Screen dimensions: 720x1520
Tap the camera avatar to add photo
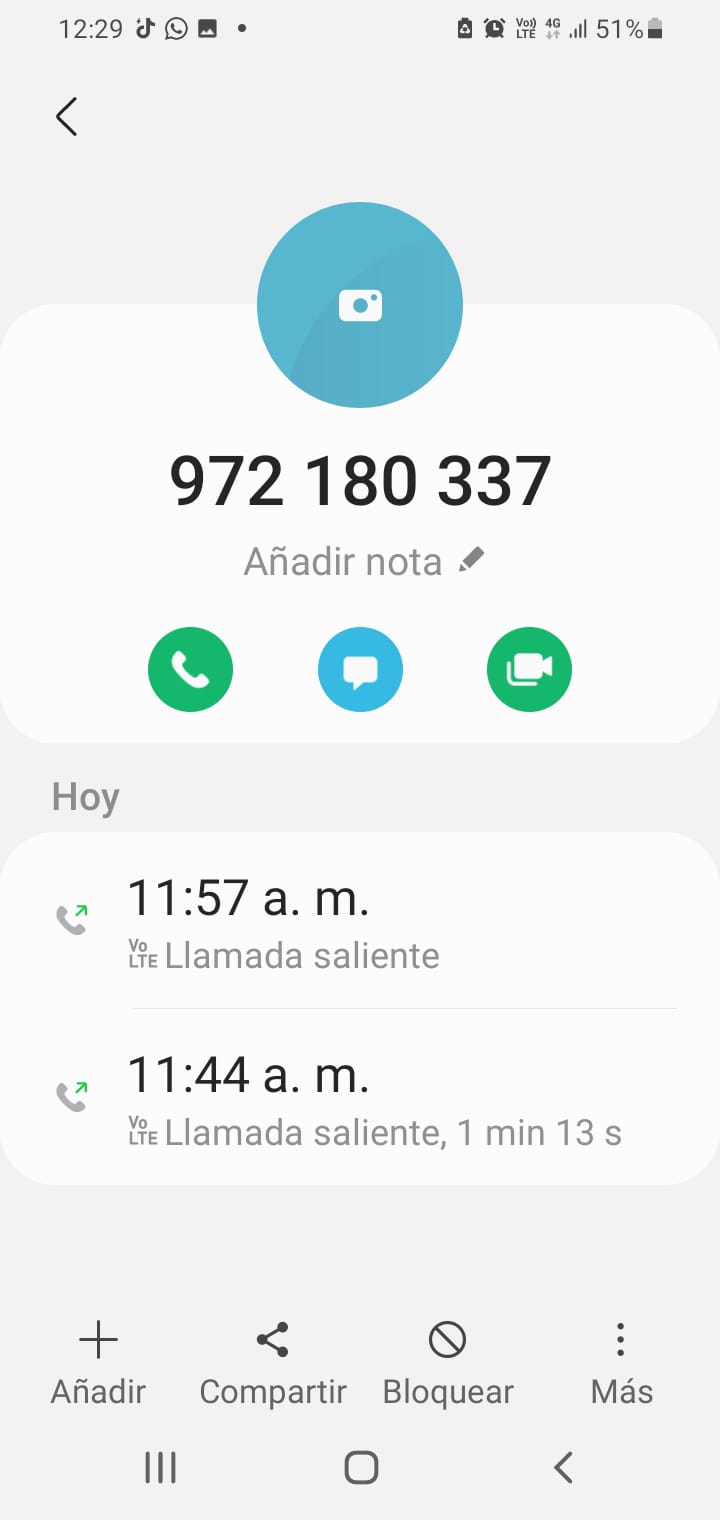click(360, 305)
